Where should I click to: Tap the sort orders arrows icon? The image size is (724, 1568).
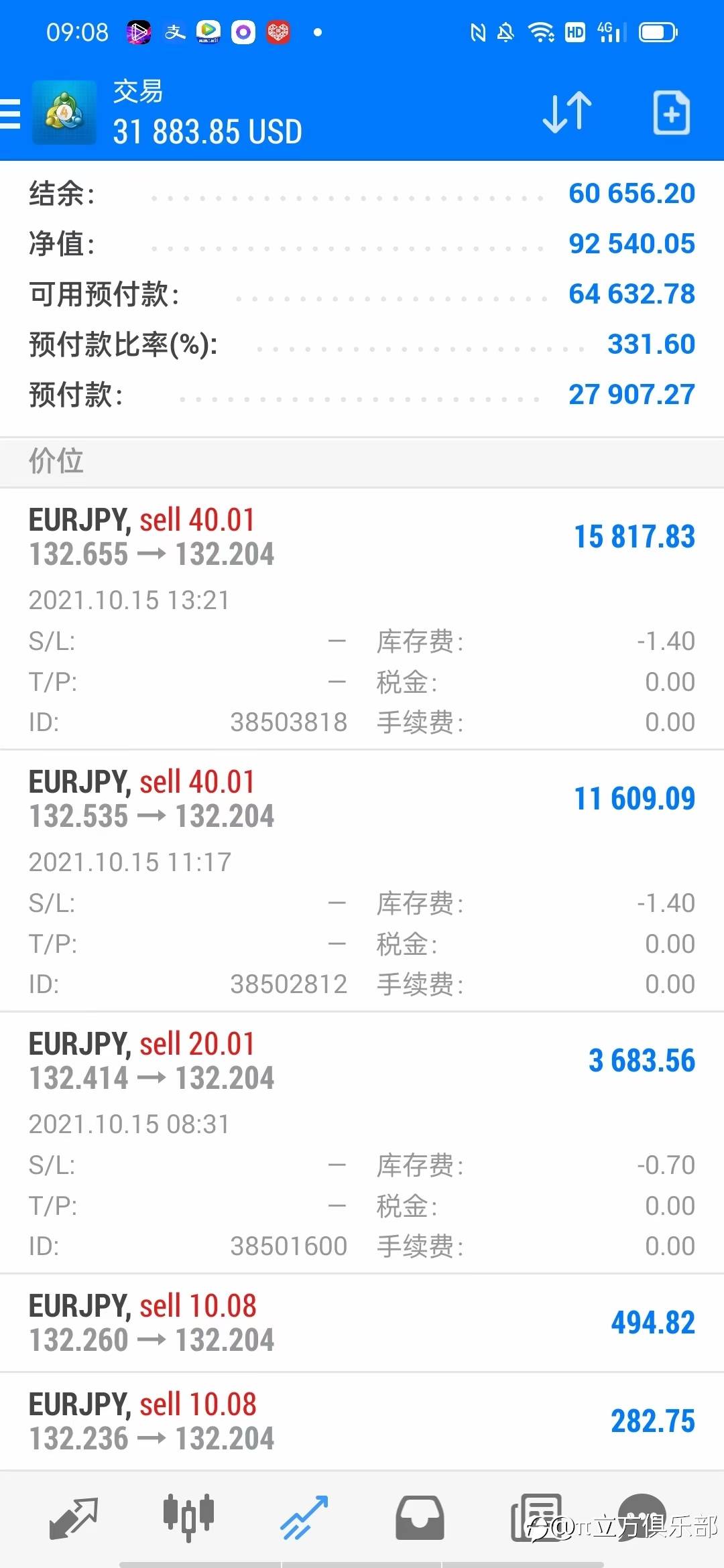tap(567, 112)
